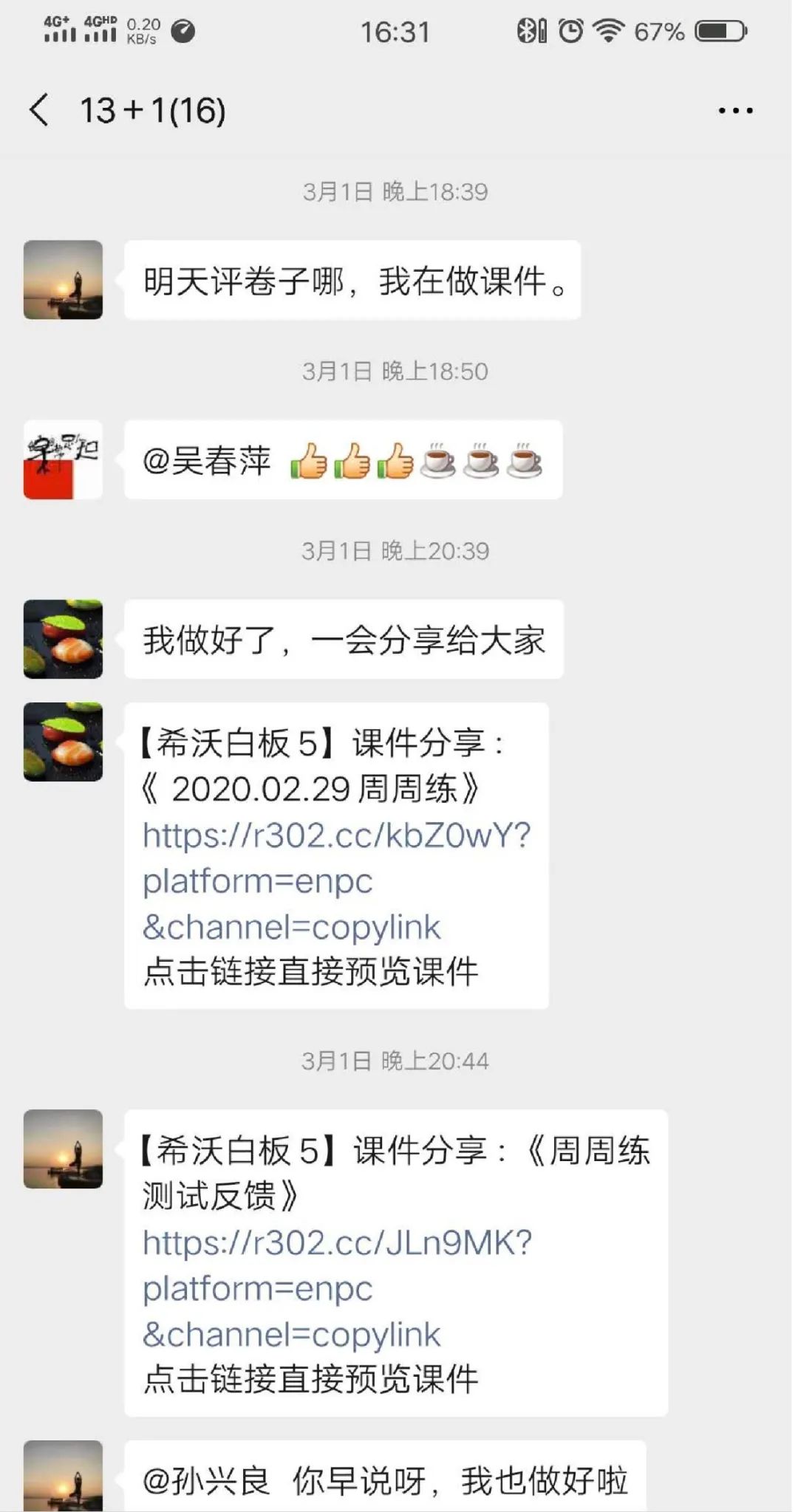Tap the message 我做好了，一会分享给大家
The height and width of the screenshot is (1512, 798).
(344, 639)
